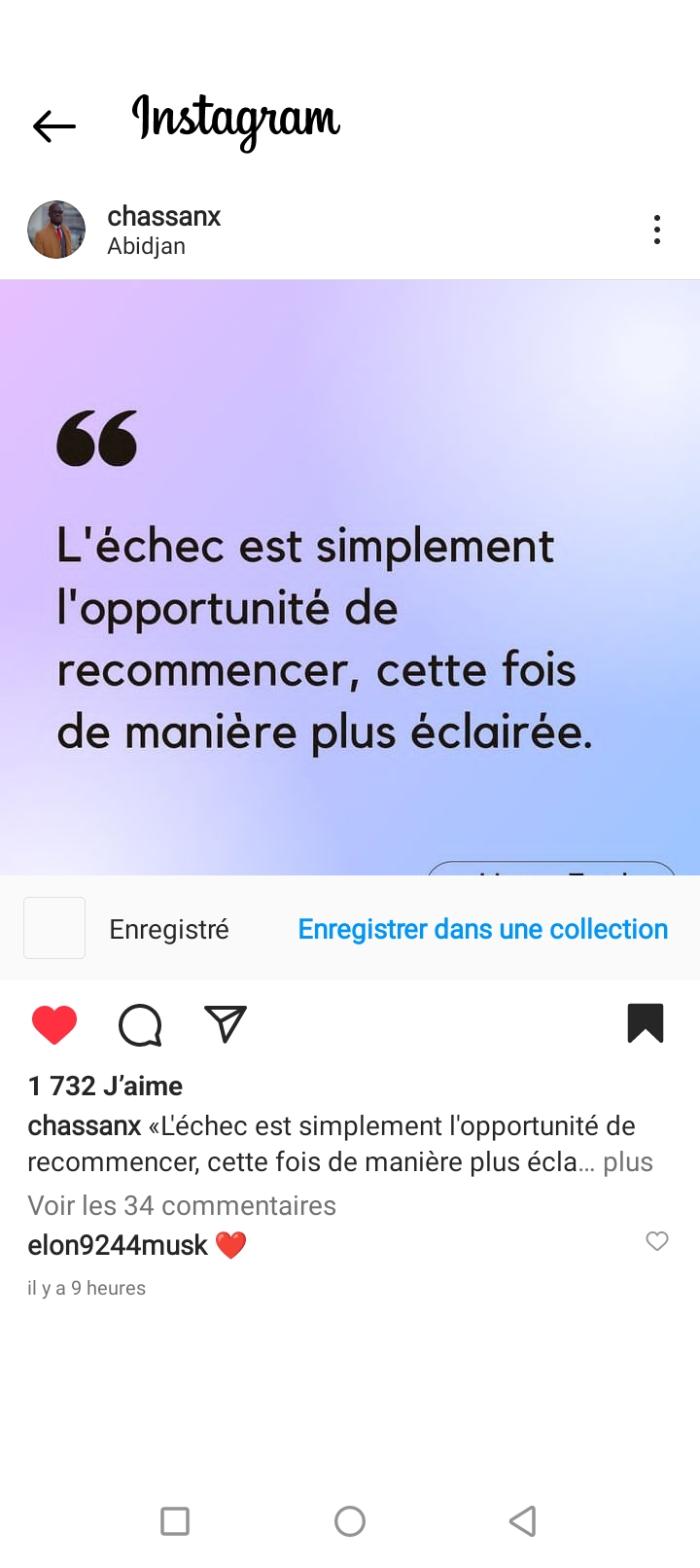700x1568 pixels.
Task: View all 34 comments
Action: pos(182,1205)
